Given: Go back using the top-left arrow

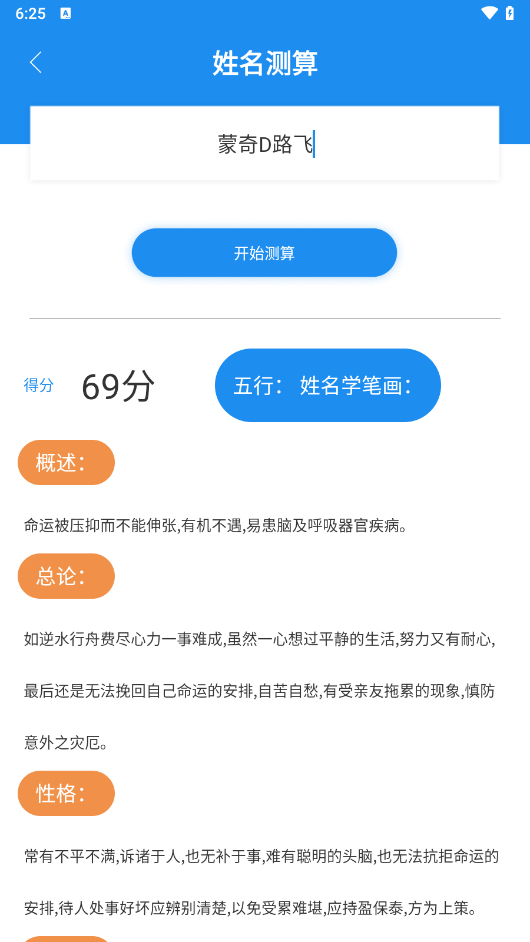Looking at the screenshot, I should click(36, 62).
